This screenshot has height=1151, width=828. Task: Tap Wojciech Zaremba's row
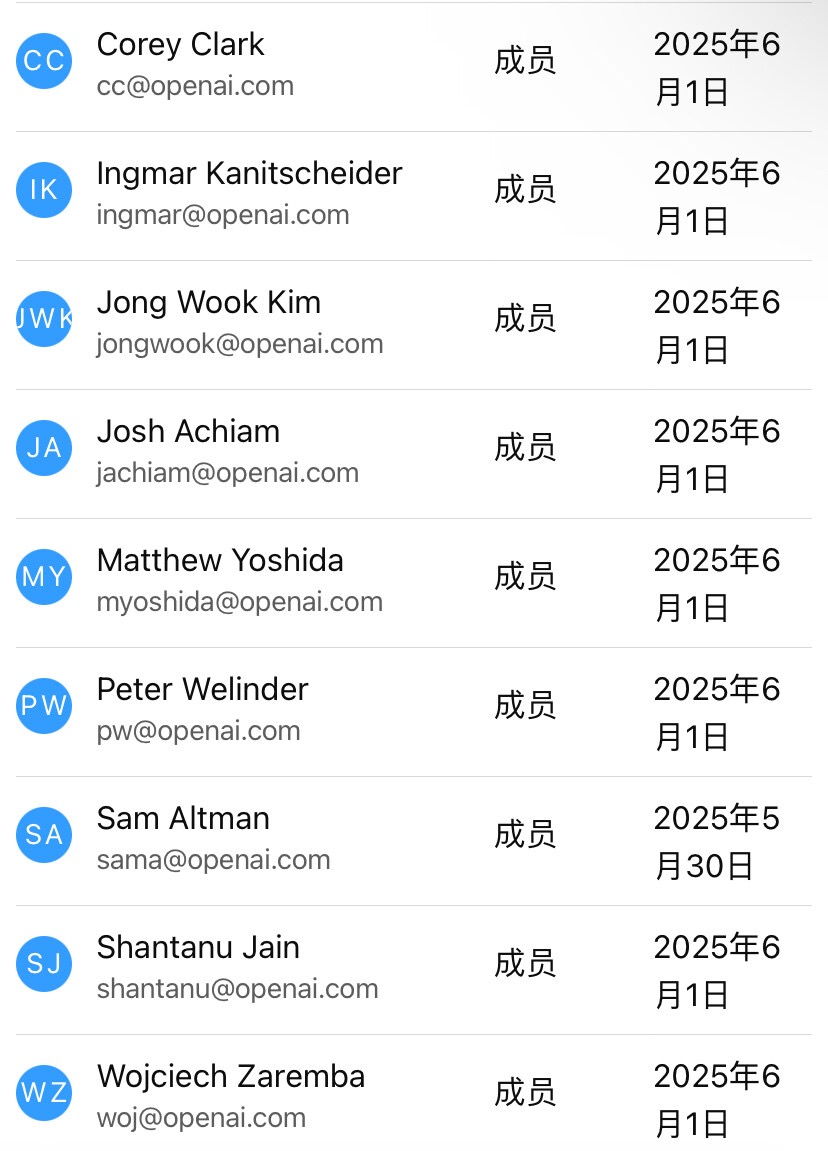coord(414,1093)
